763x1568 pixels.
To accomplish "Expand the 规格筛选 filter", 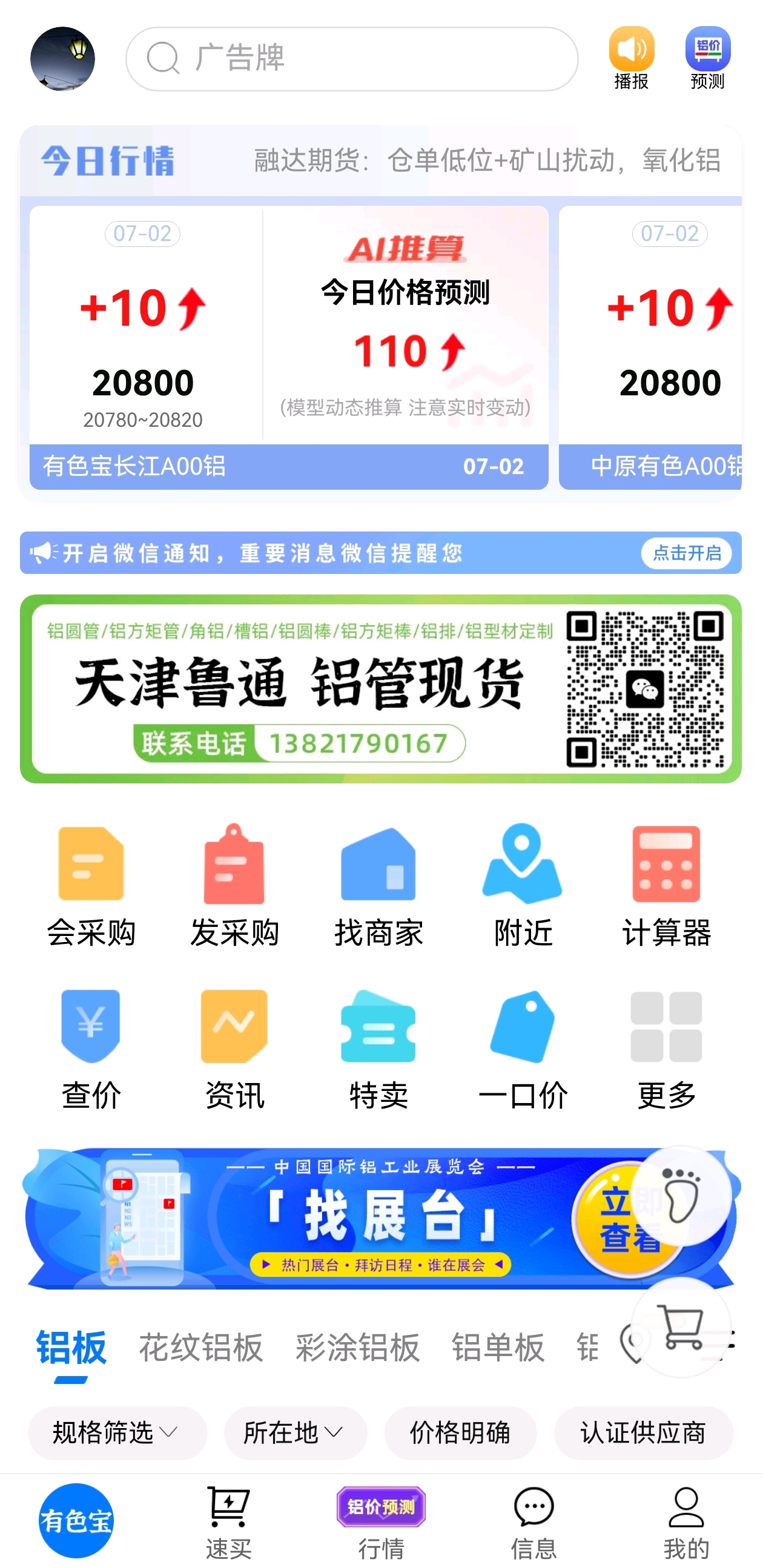I will tap(117, 1432).
